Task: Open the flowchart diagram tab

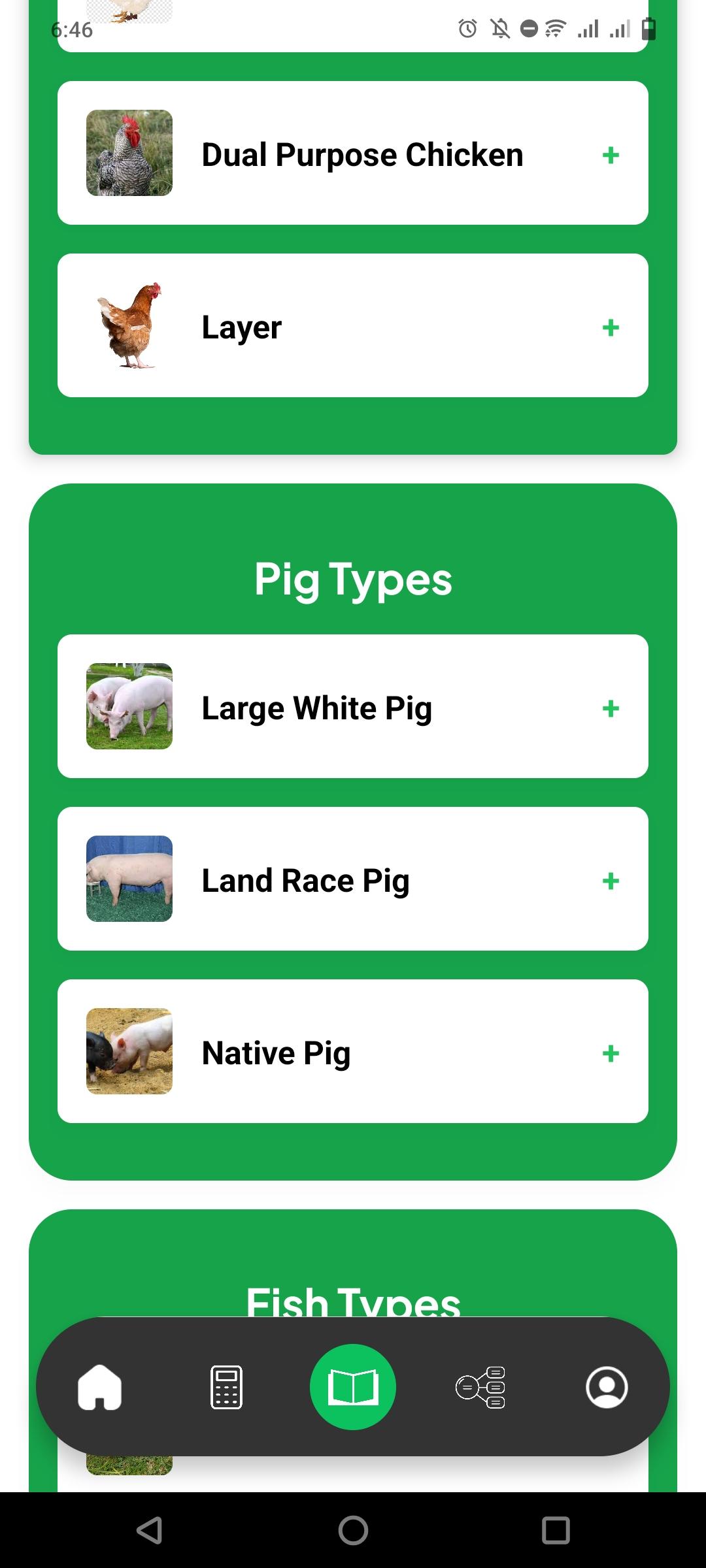Action: [x=480, y=1387]
